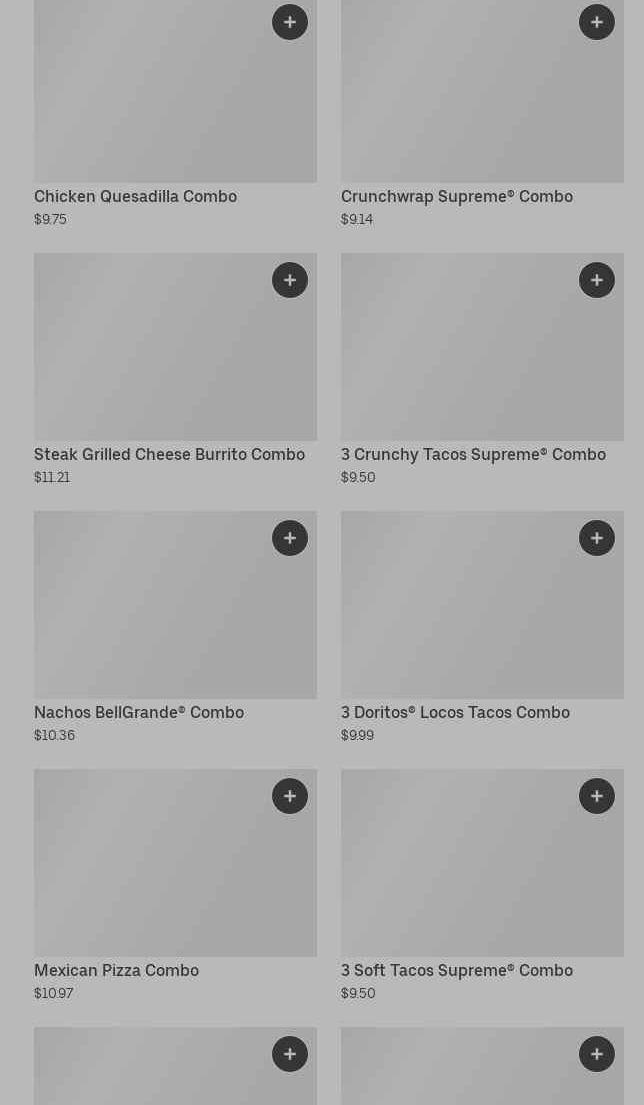The height and width of the screenshot is (1105, 644).
Task: Open Nachos BellGrande Combo details
Action: pos(138,713)
